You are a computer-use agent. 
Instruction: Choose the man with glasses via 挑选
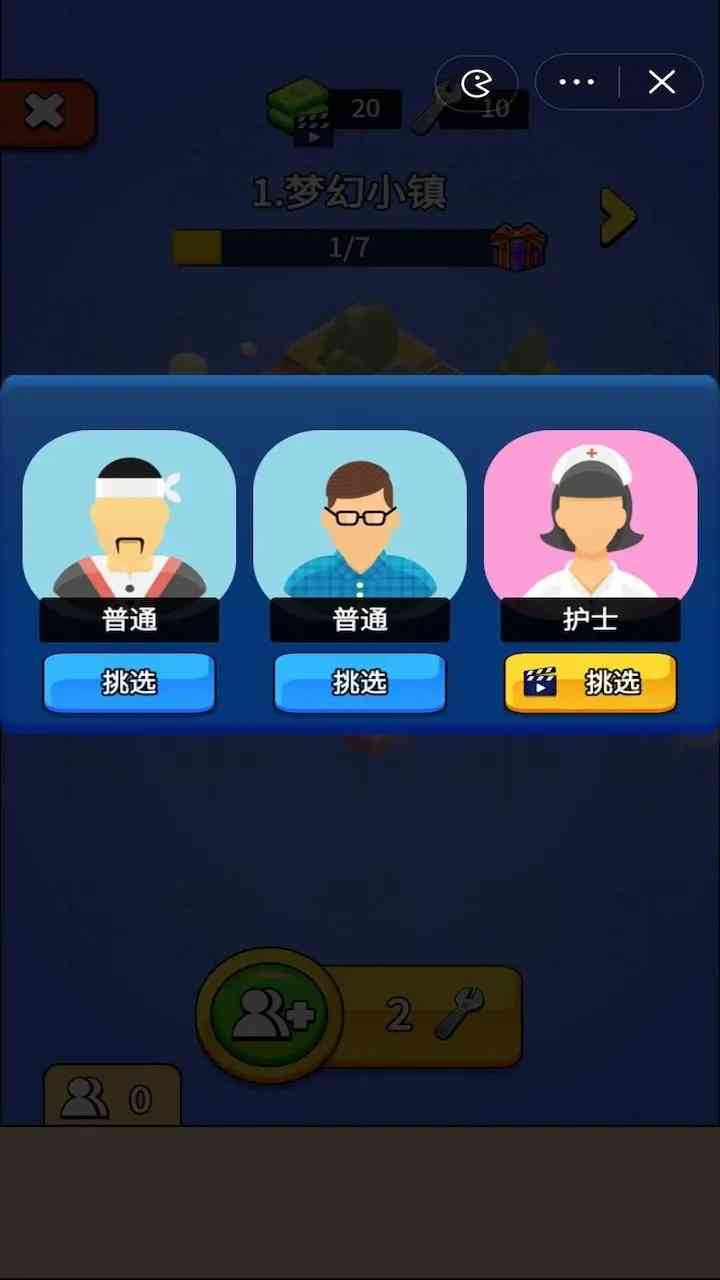pos(359,683)
